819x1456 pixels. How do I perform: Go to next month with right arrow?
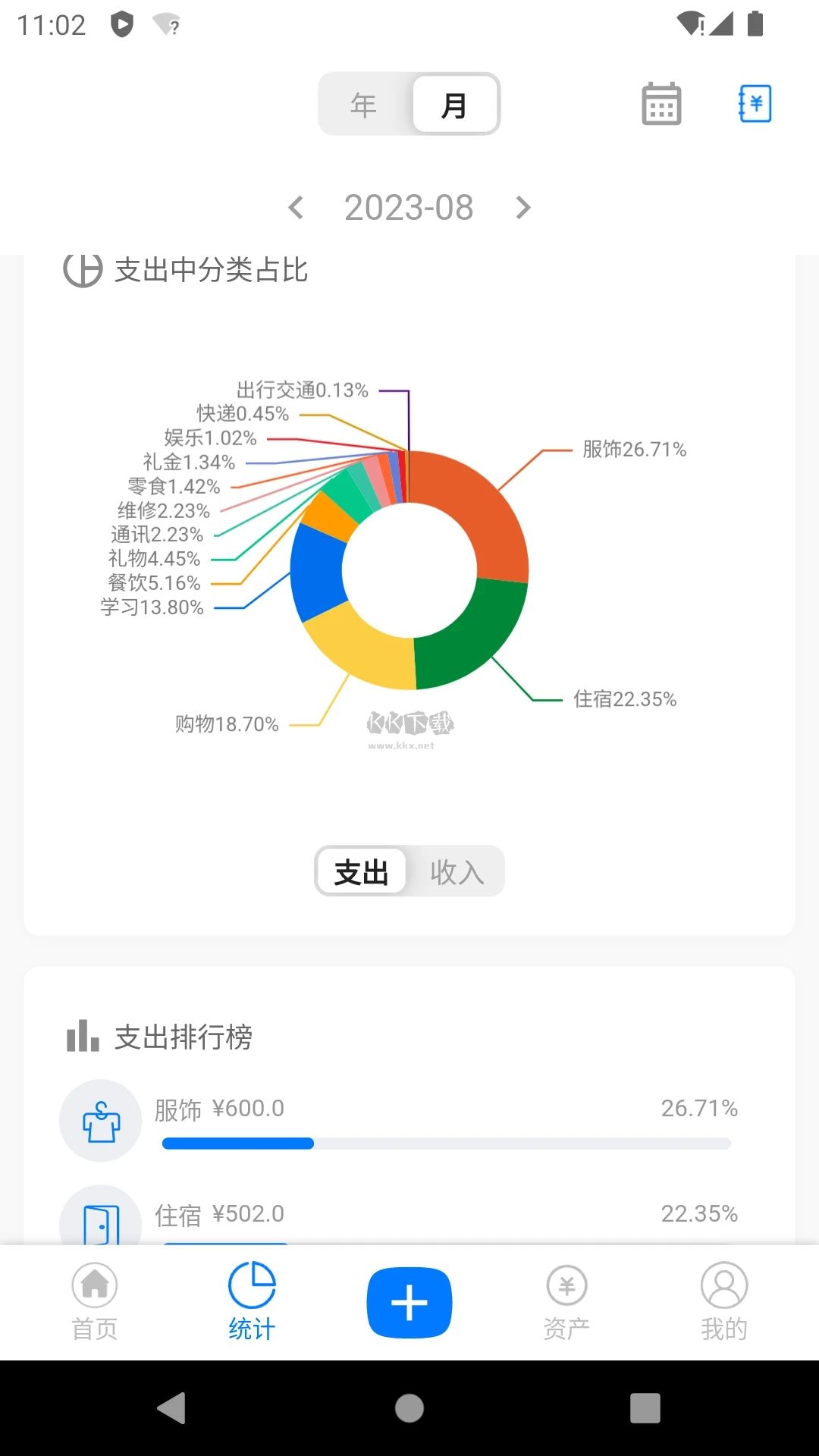(x=522, y=208)
